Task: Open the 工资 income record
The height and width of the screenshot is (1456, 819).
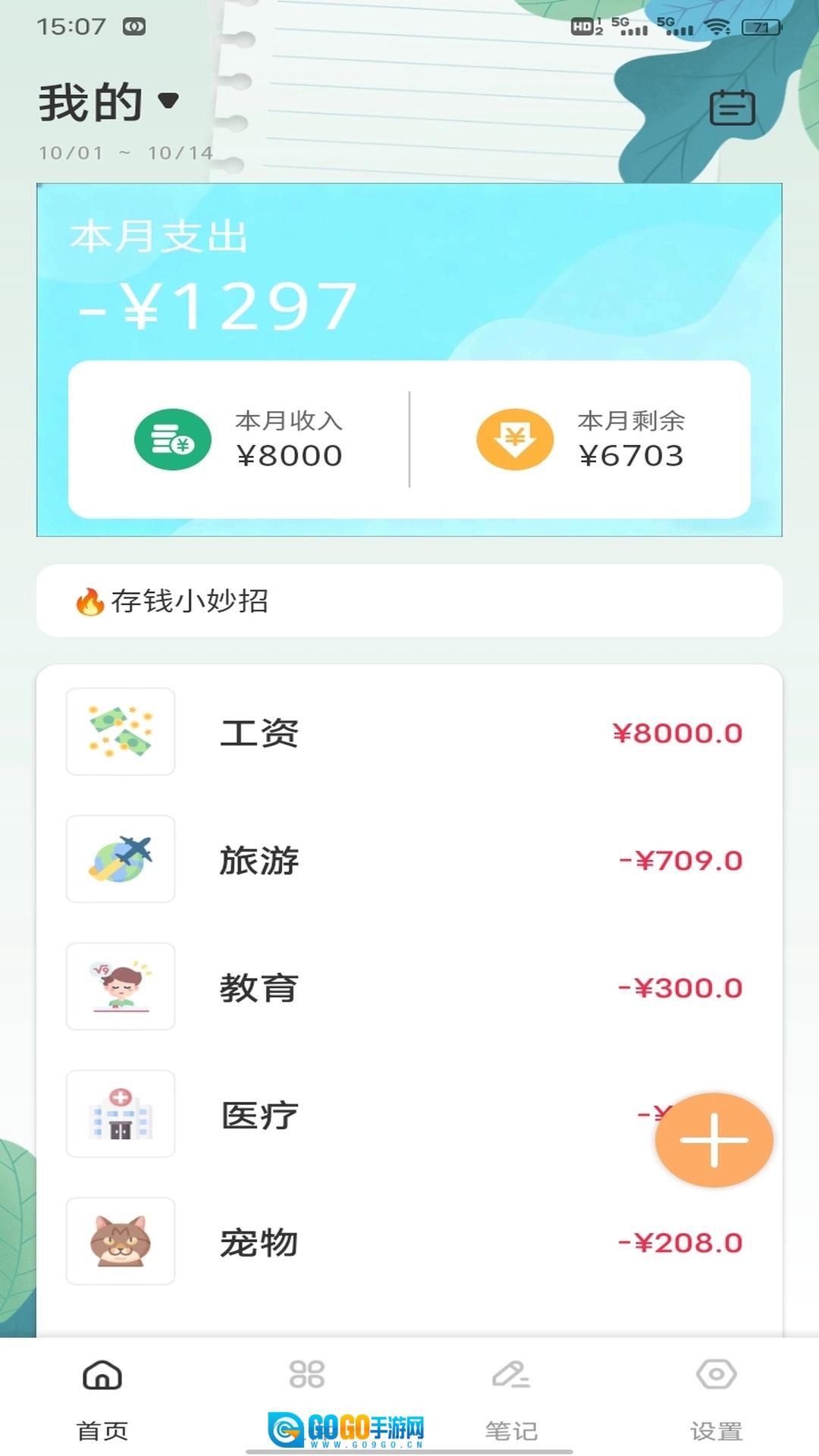Action: tap(409, 733)
